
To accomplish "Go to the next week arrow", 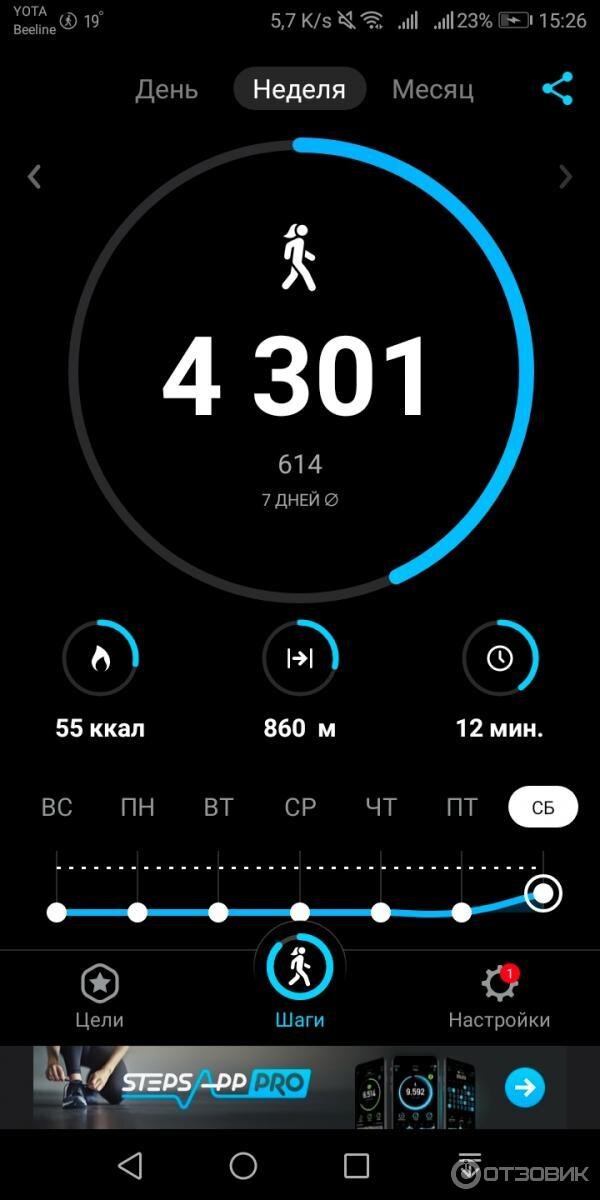I will point(566,177).
